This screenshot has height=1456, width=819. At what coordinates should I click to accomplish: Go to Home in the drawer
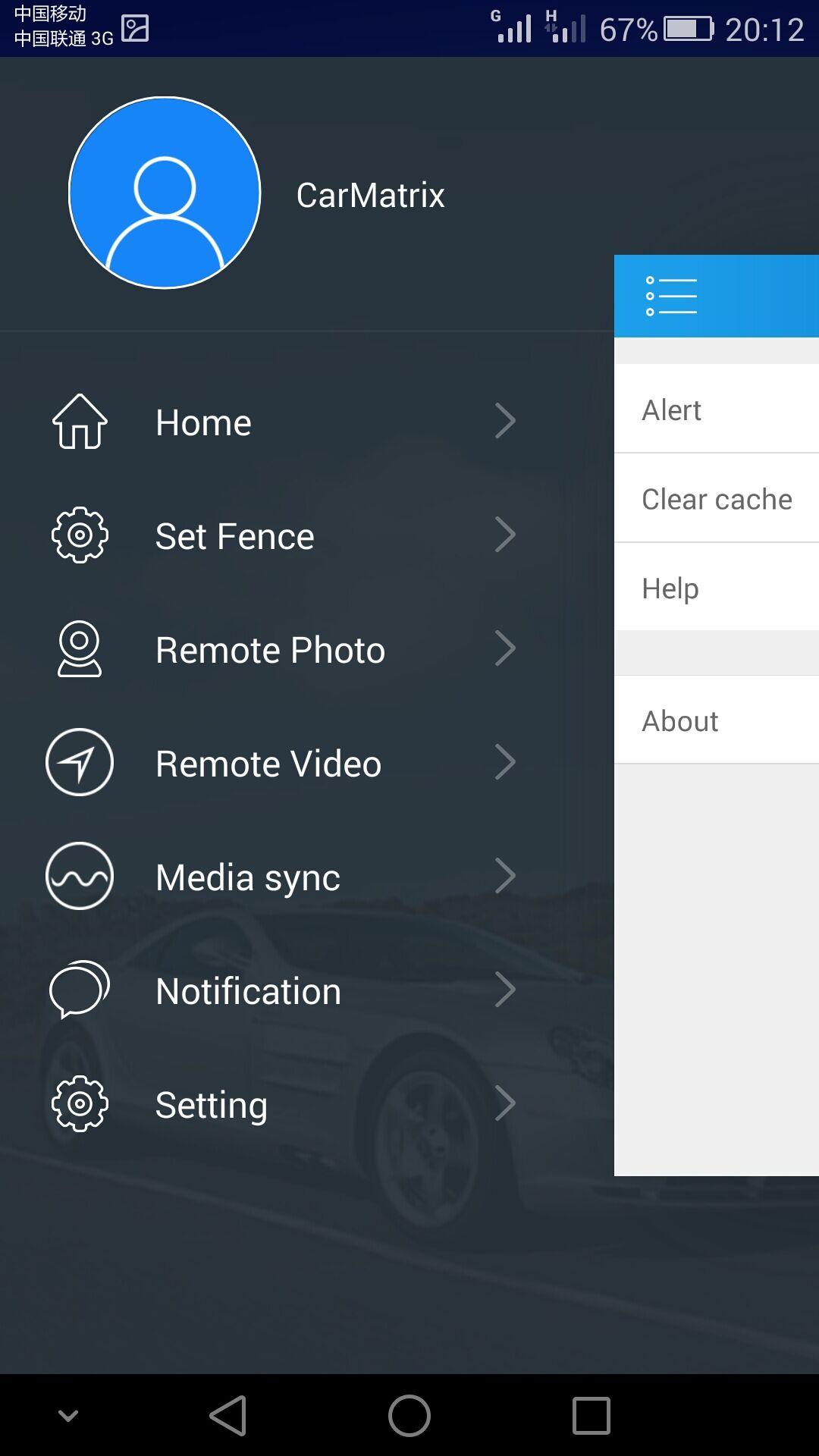281,422
